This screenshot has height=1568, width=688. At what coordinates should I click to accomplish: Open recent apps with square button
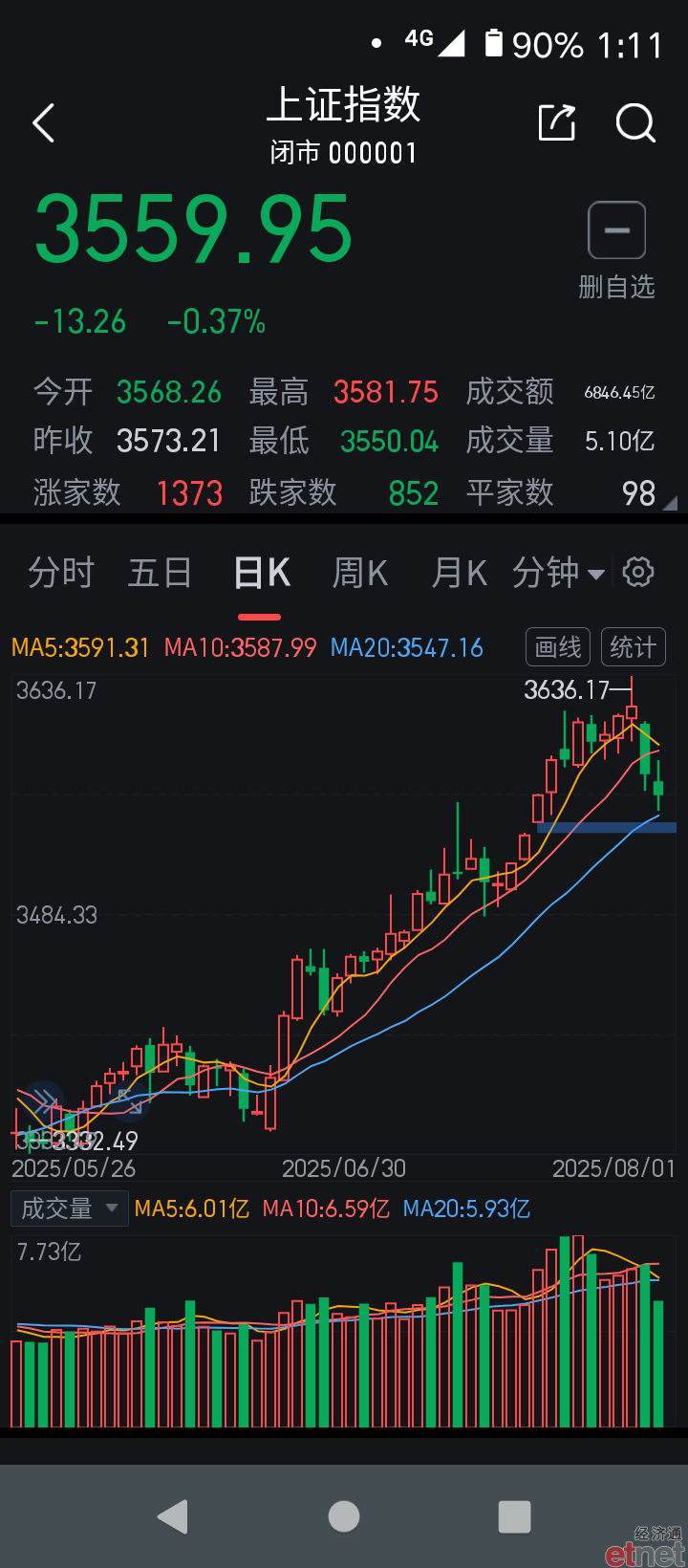[x=515, y=1516]
